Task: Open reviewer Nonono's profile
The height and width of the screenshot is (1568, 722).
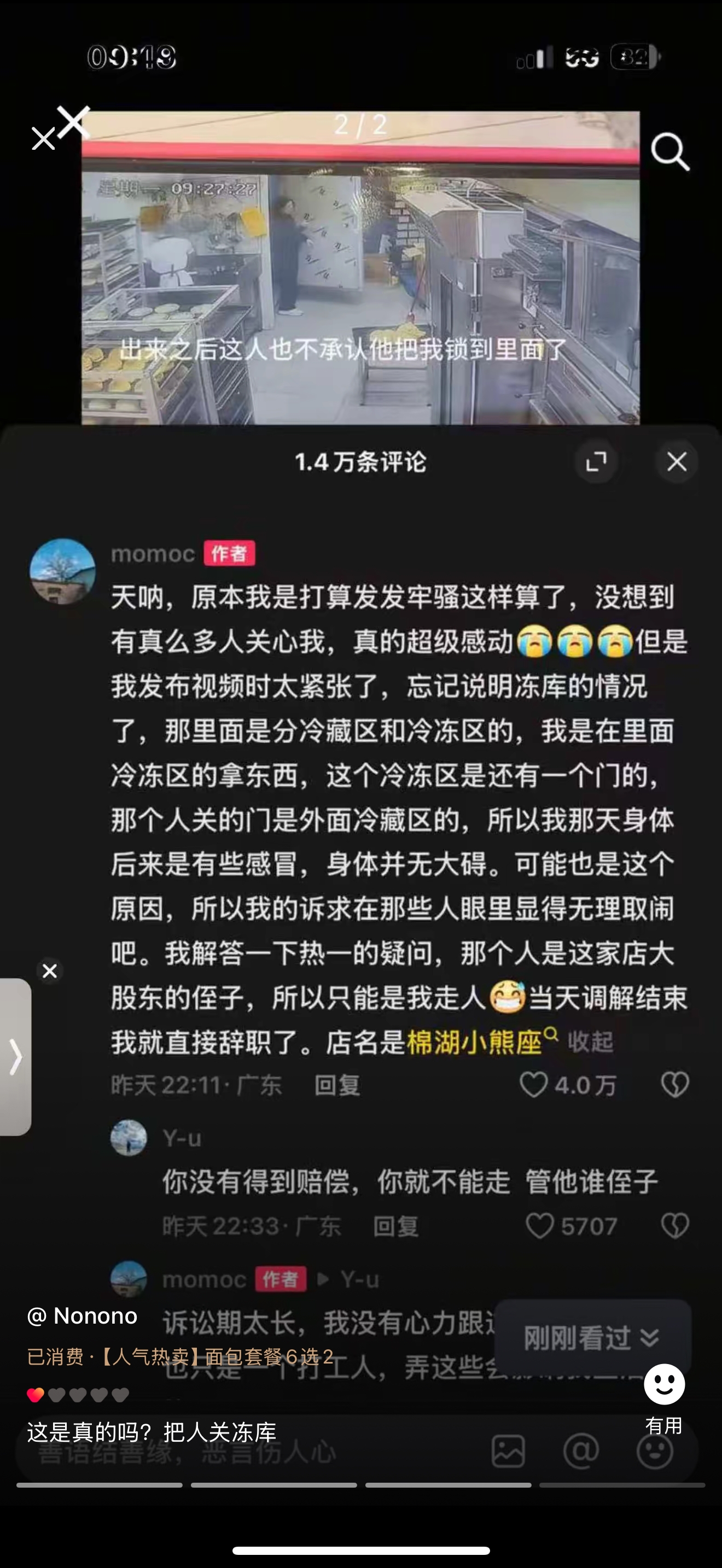Action: click(82, 1316)
